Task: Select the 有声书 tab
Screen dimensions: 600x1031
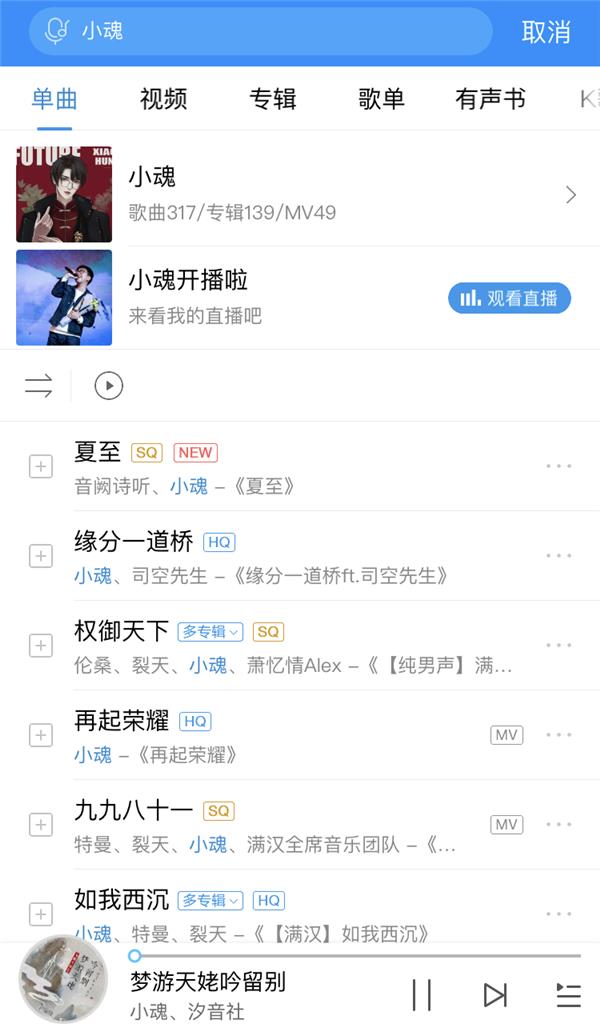Action: click(x=490, y=99)
